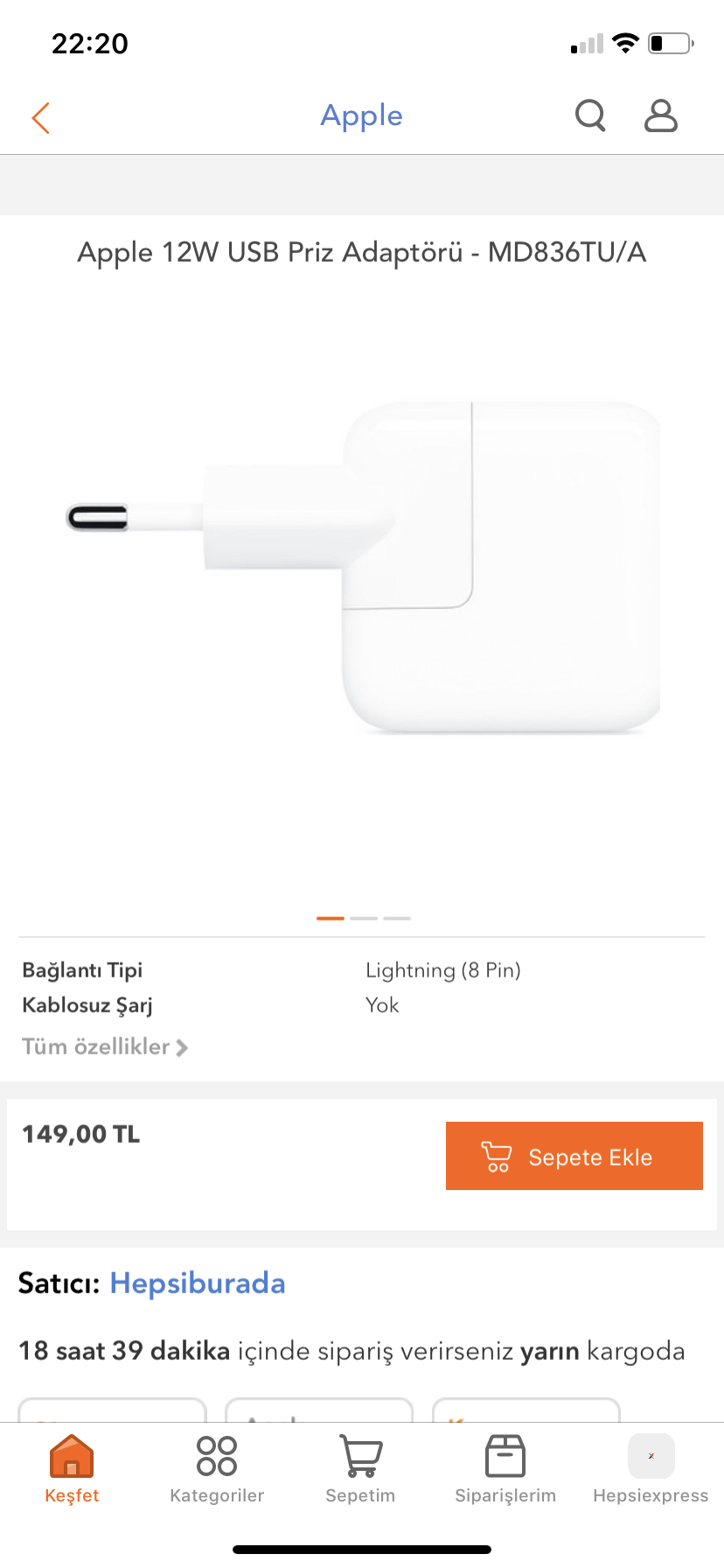The image size is (724, 1568).
Task: Go back with the orange arrow
Action: click(x=41, y=117)
